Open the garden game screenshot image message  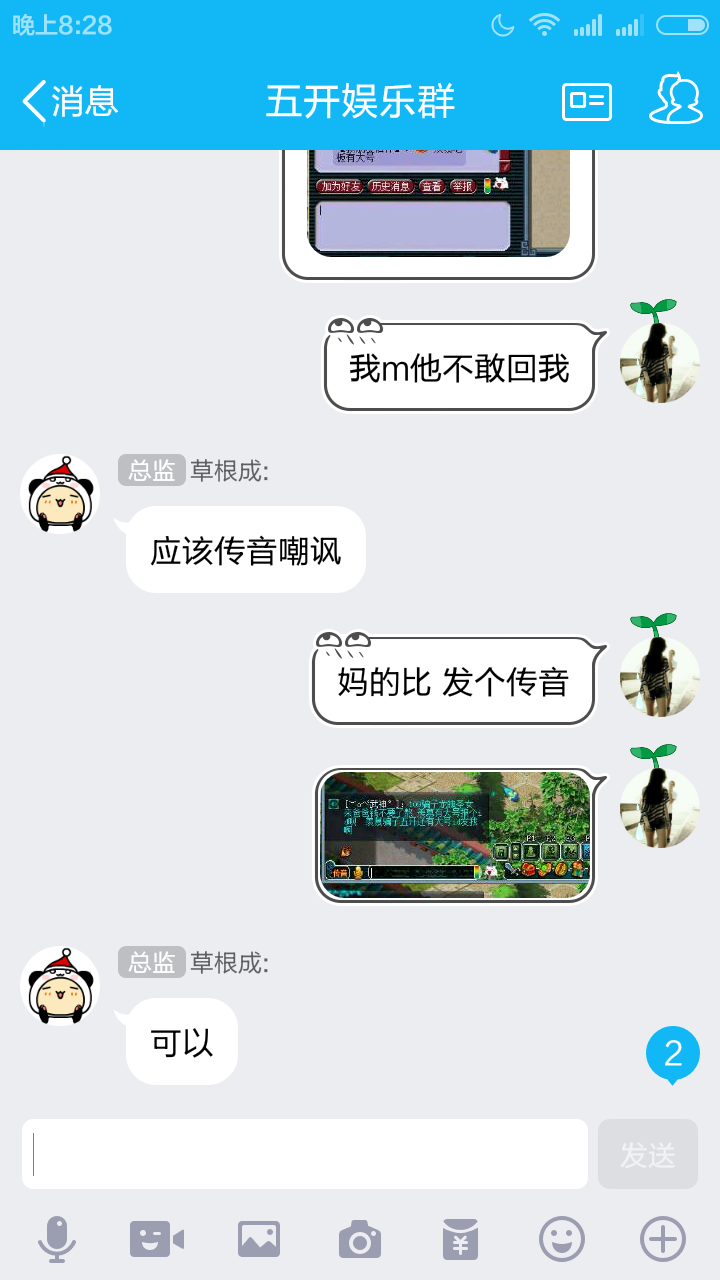[455, 835]
